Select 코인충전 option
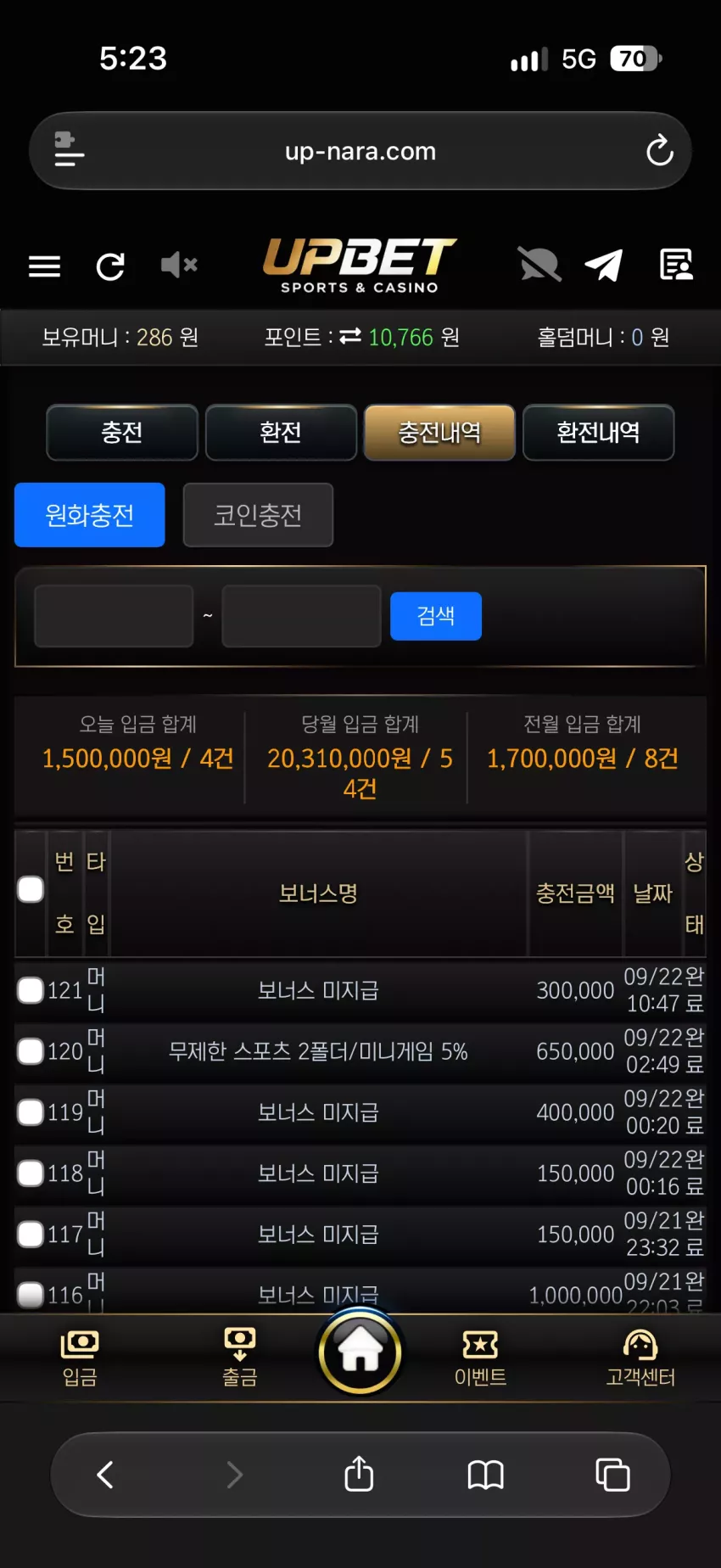721x1568 pixels. (258, 515)
